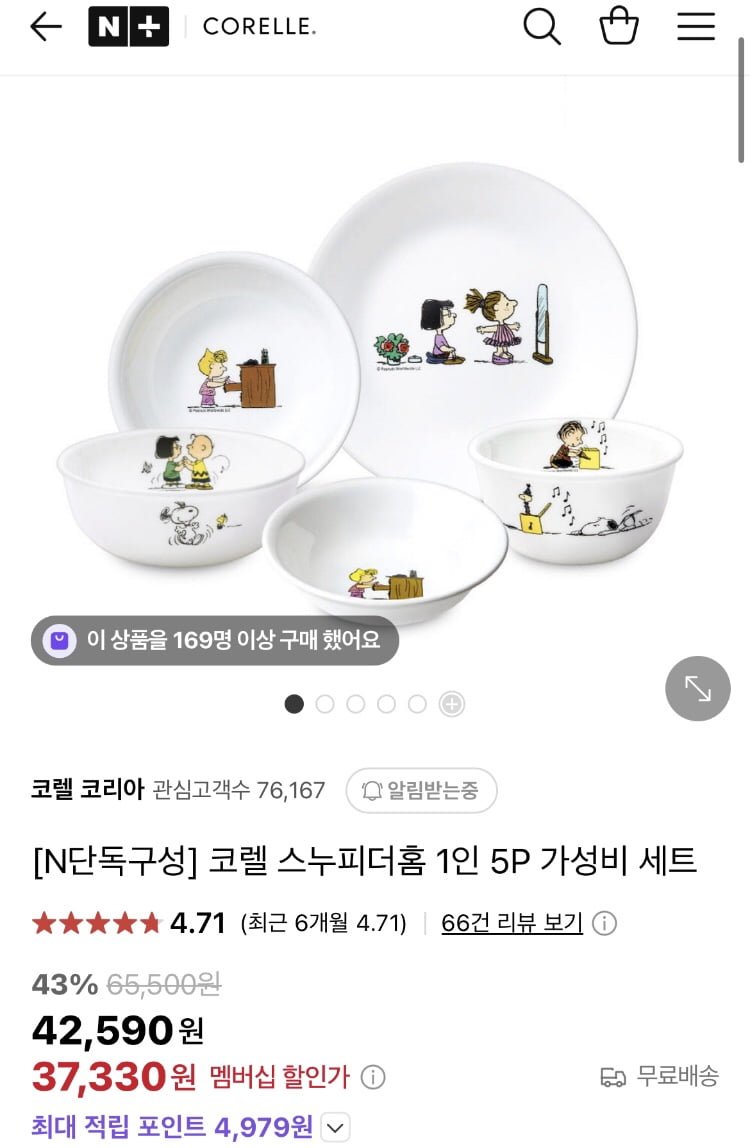
Task: Jump to the second image dot
Action: point(325,704)
